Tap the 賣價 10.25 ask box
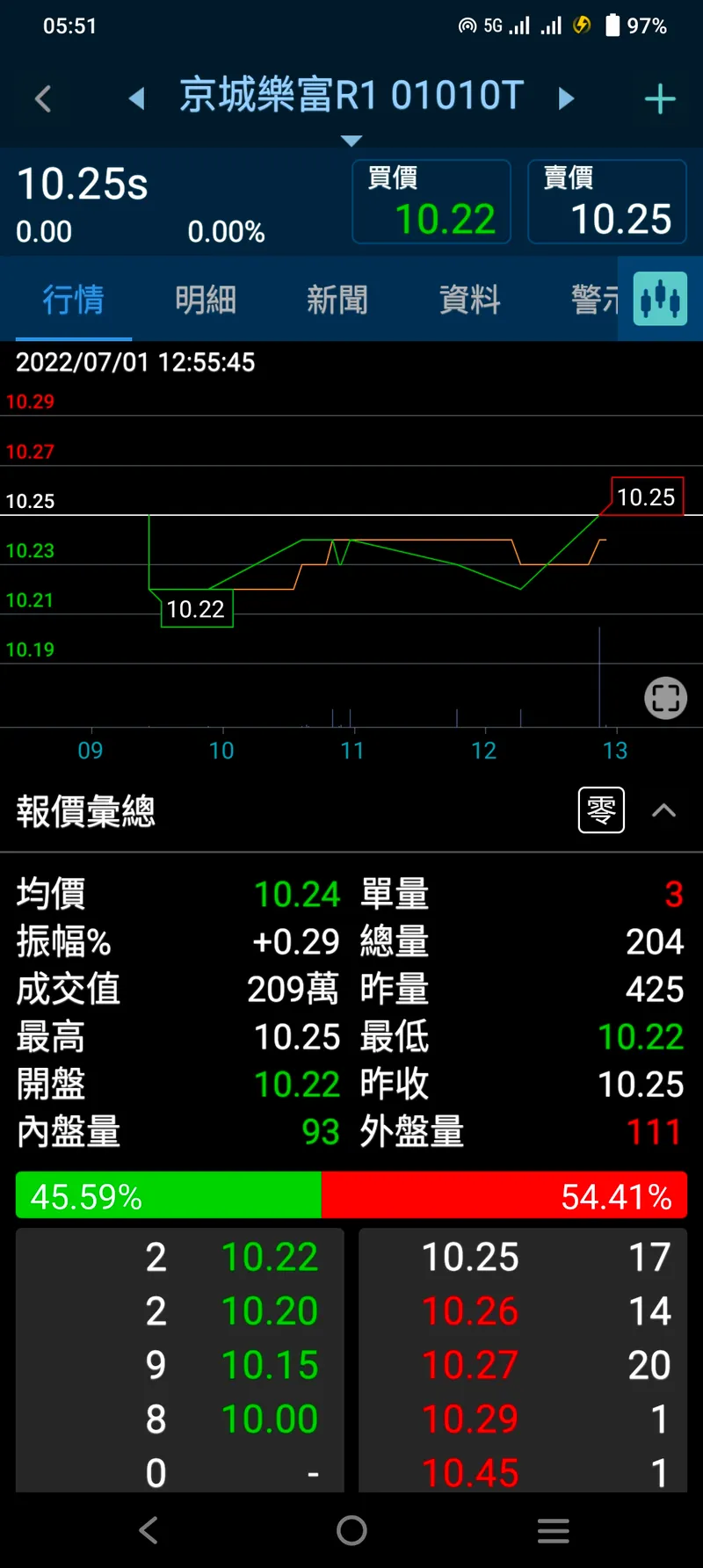Viewport: 703px width, 1568px height. tap(606, 201)
